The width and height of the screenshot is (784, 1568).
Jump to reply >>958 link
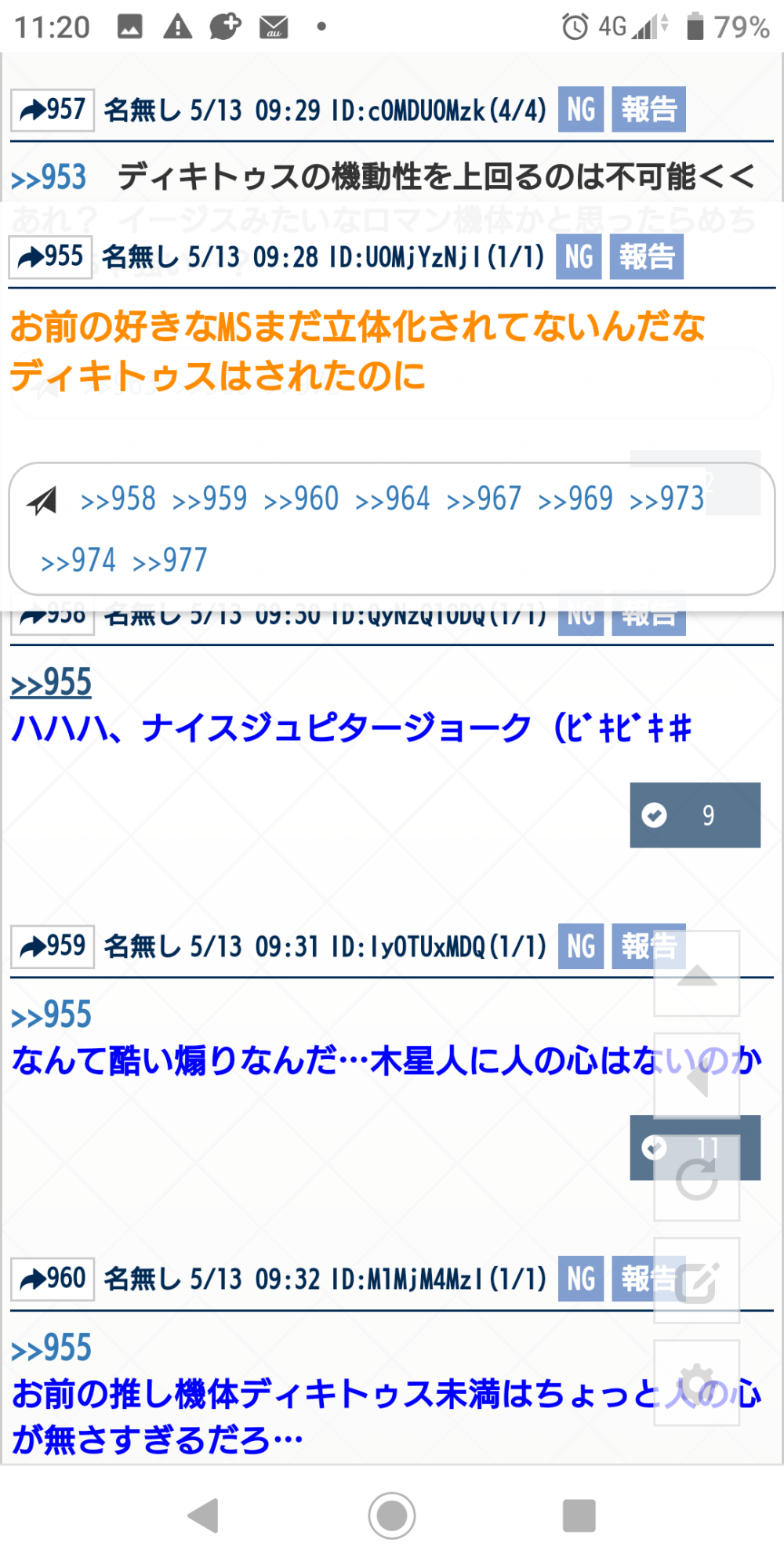tap(118, 499)
